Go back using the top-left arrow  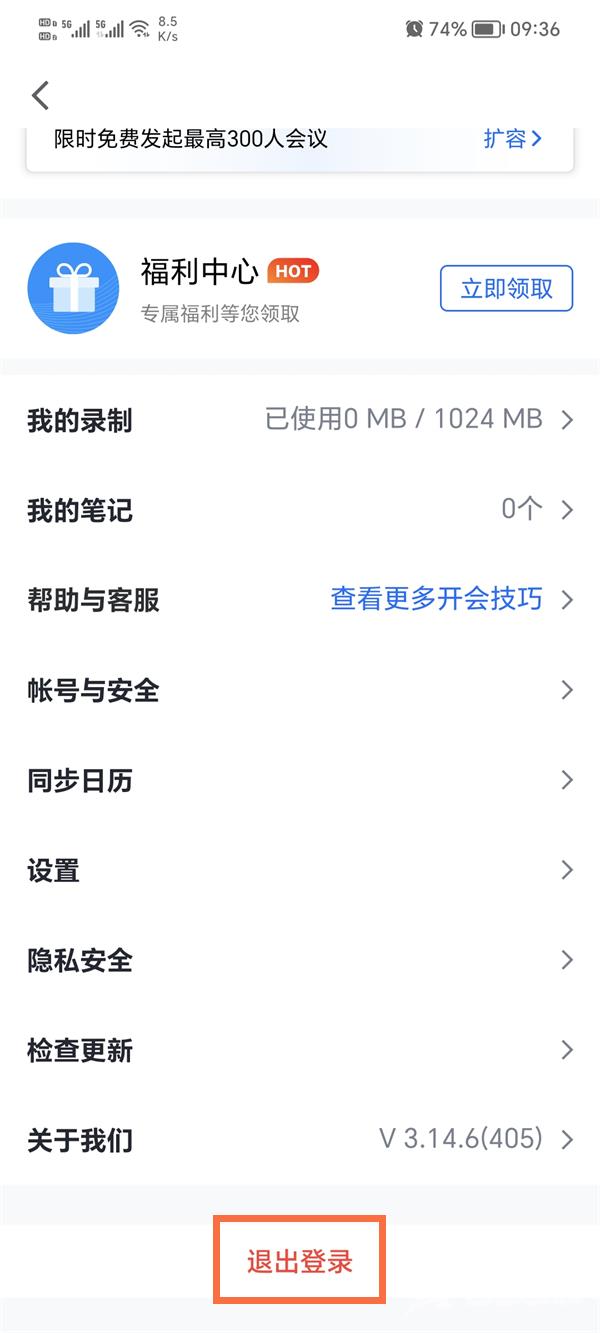[41, 96]
